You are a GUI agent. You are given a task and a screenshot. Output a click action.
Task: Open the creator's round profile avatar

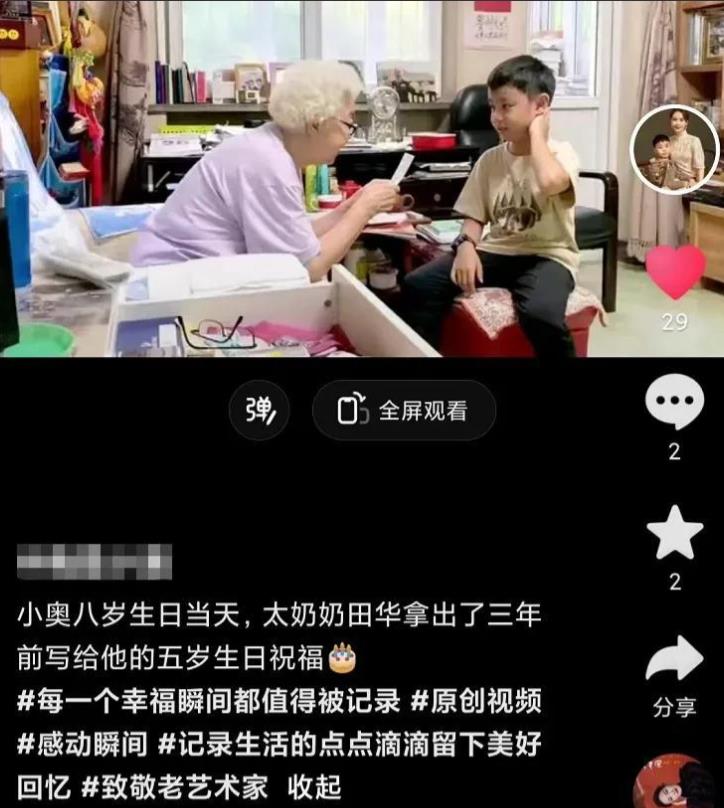point(675,149)
